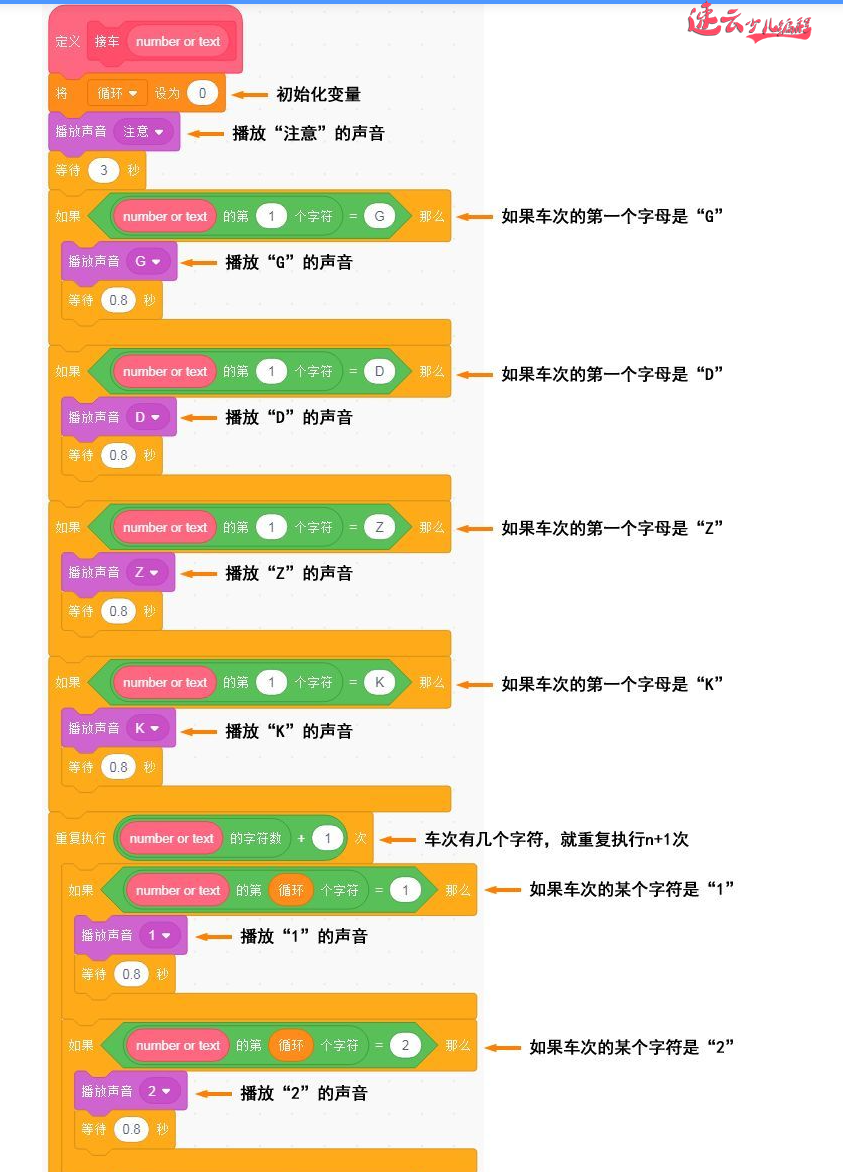Open the G sound selector dropdown
Viewport: 843px width, 1172px height.
[148, 261]
